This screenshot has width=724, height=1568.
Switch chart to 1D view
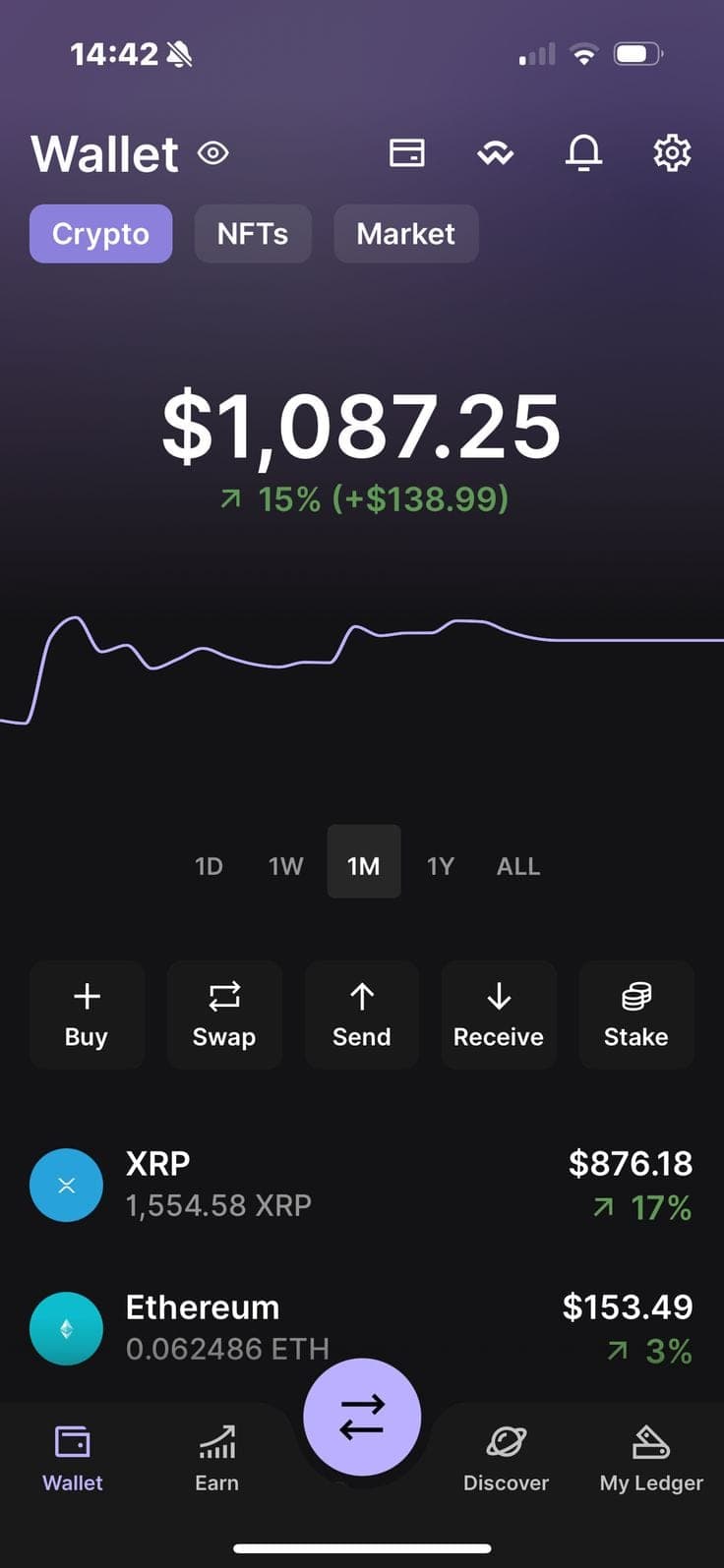click(x=208, y=866)
